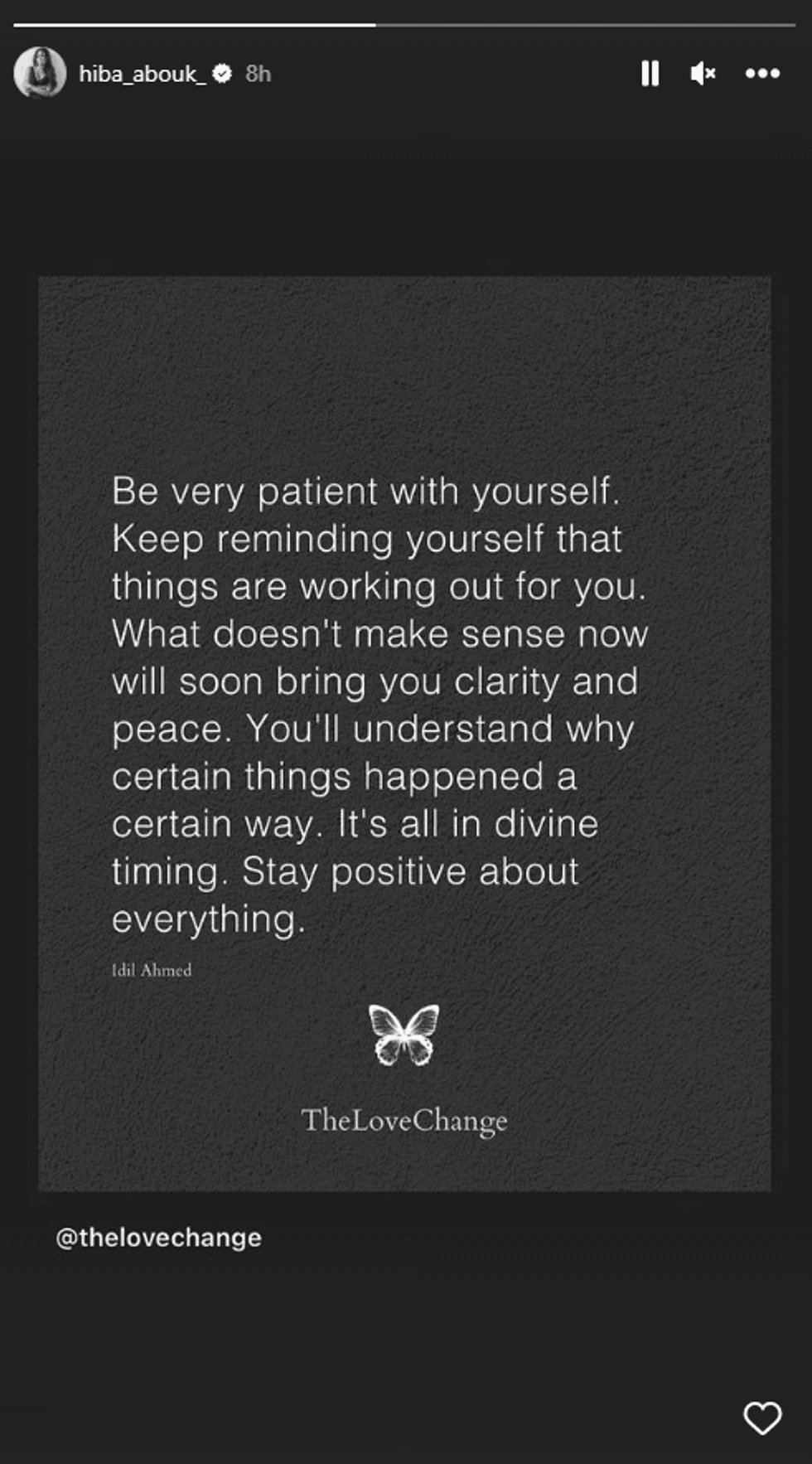This screenshot has width=812, height=1464.
Task: Click the 8h timestamp label
Action: click(x=259, y=74)
